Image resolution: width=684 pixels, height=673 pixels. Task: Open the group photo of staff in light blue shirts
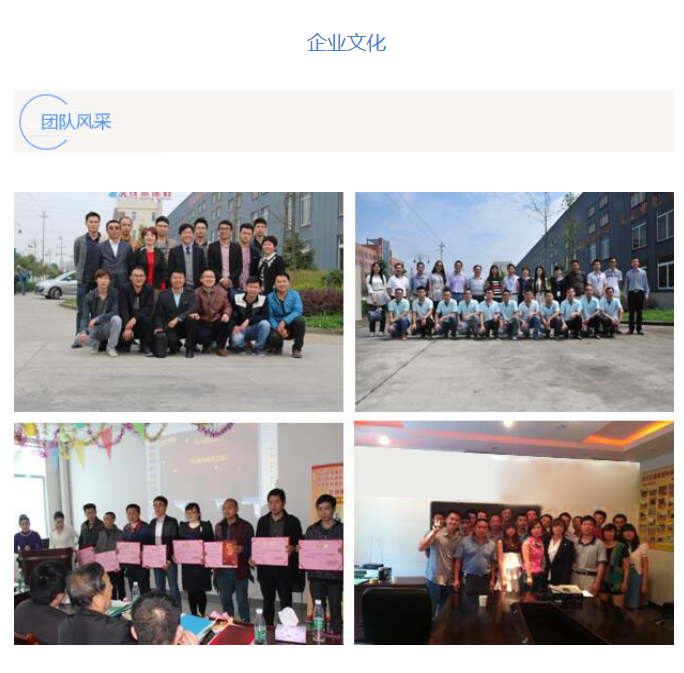[x=514, y=301]
